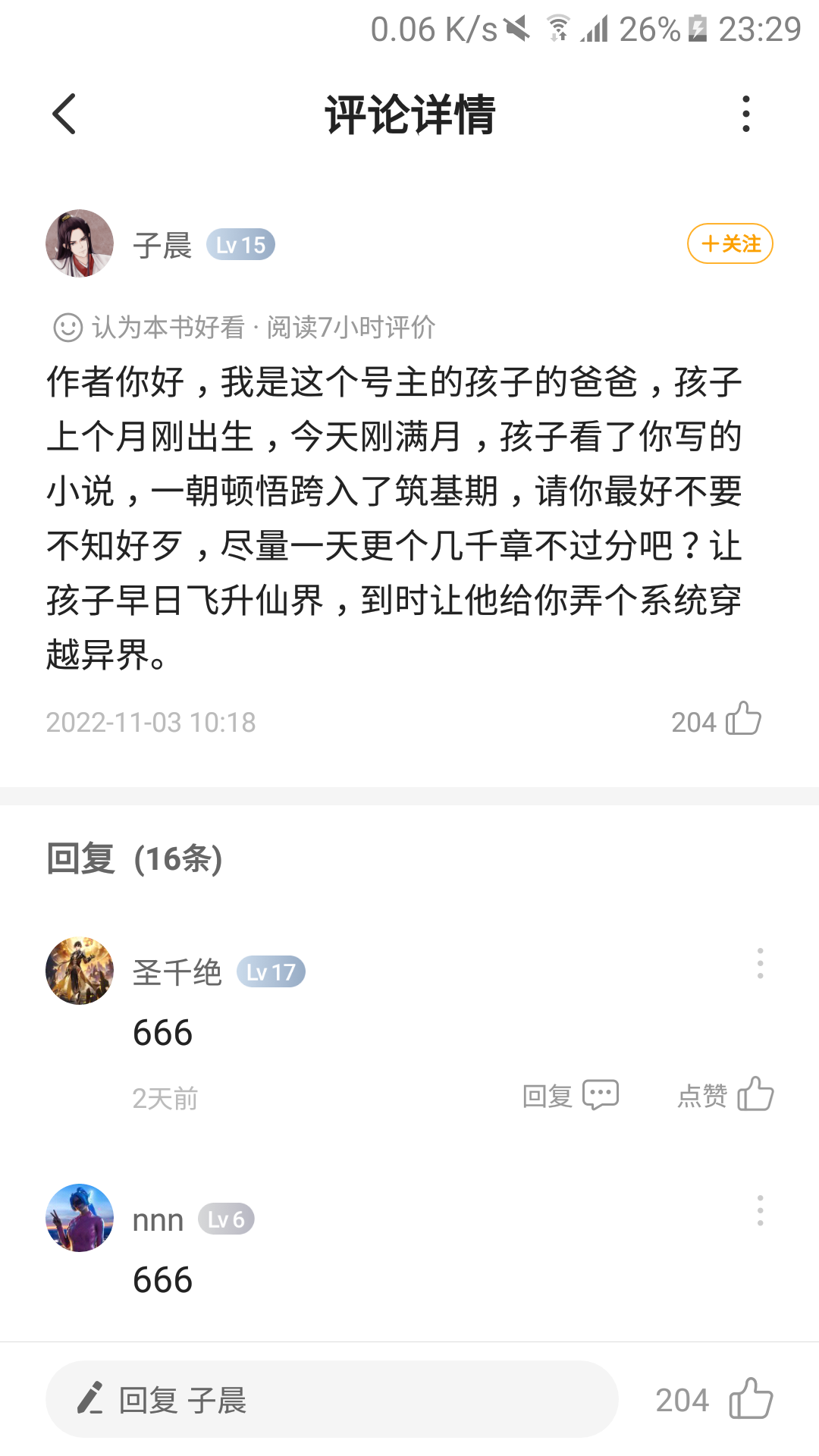Open more options for nnn's reply
Screen dimensions: 819x1456
pos(760,1210)
